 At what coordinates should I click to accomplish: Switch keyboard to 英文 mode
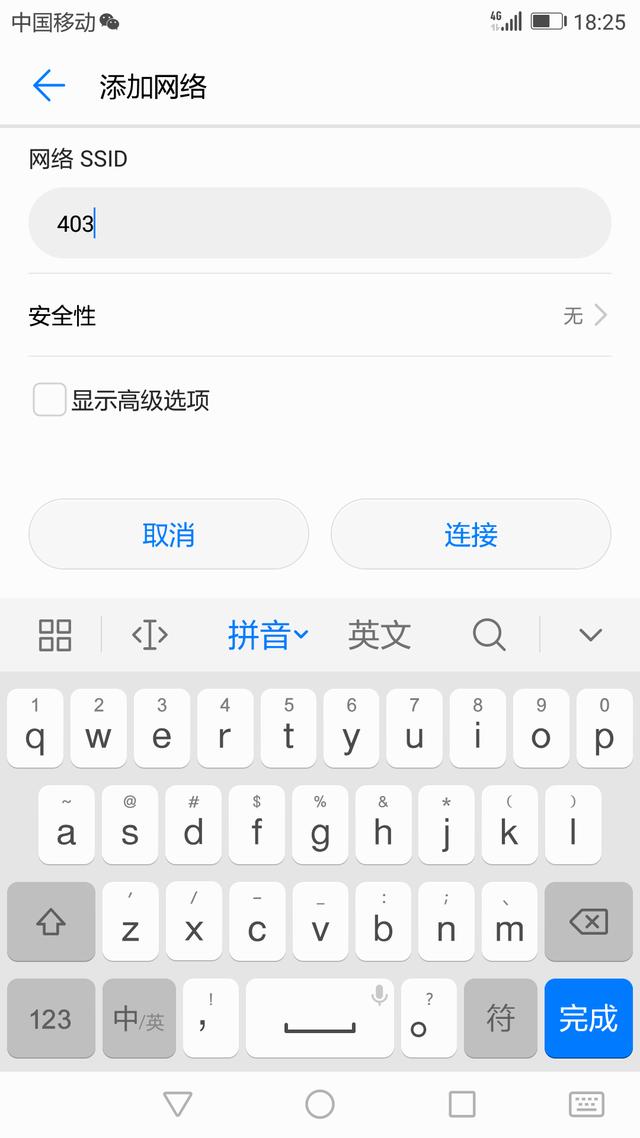[x=379, y=634]
